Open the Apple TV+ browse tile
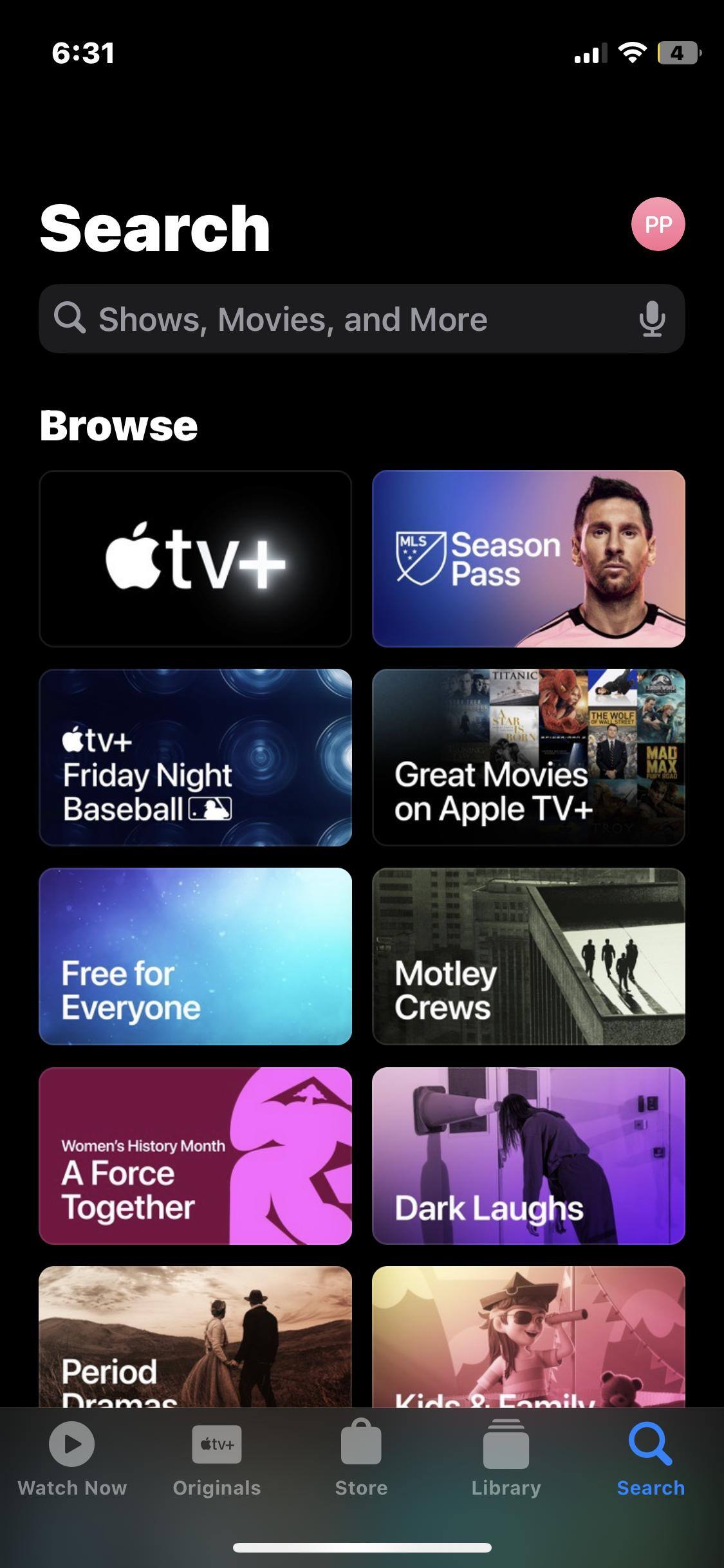 [195, 558]
